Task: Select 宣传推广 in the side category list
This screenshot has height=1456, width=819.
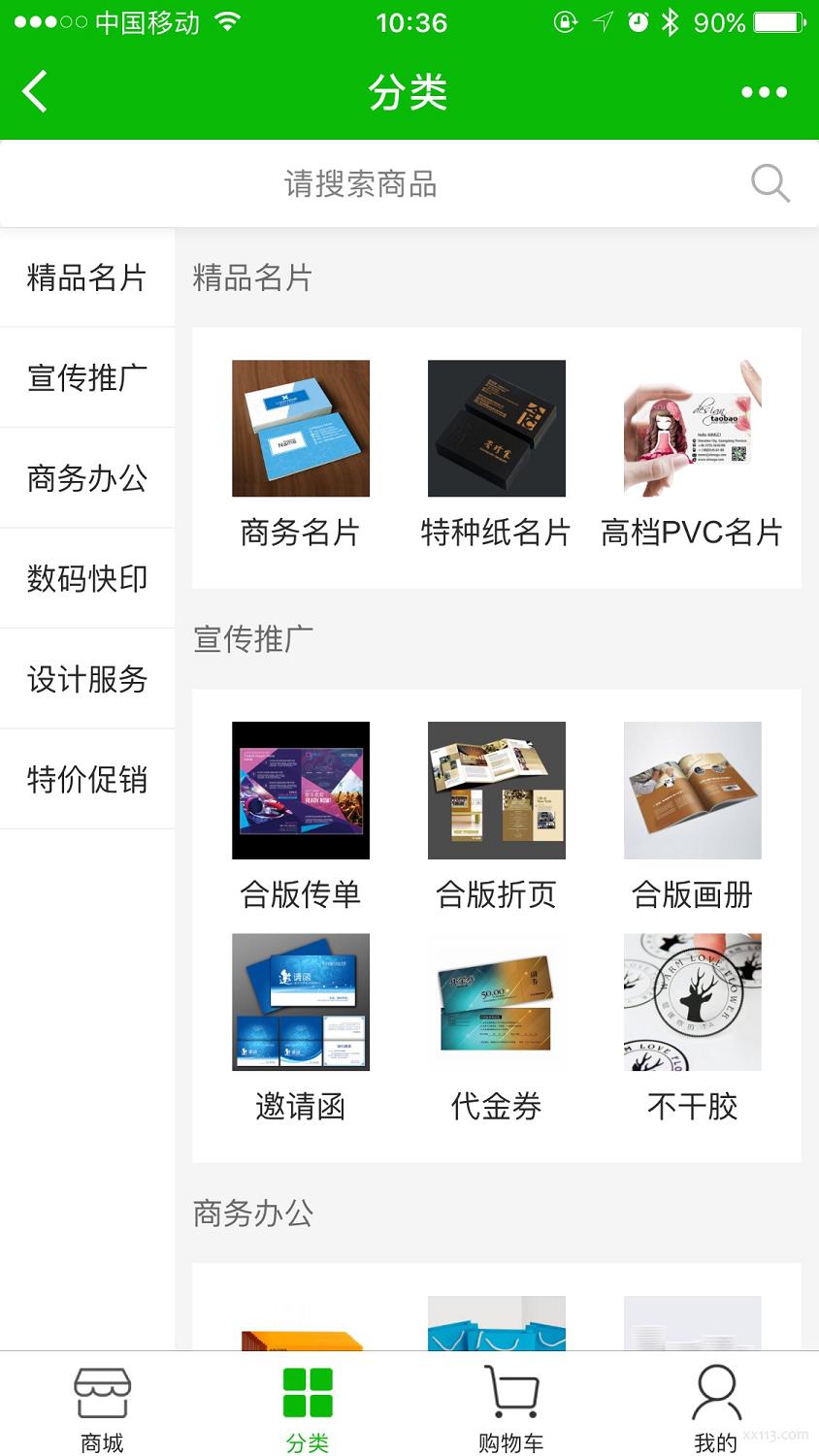Action: tap(87, 377)
